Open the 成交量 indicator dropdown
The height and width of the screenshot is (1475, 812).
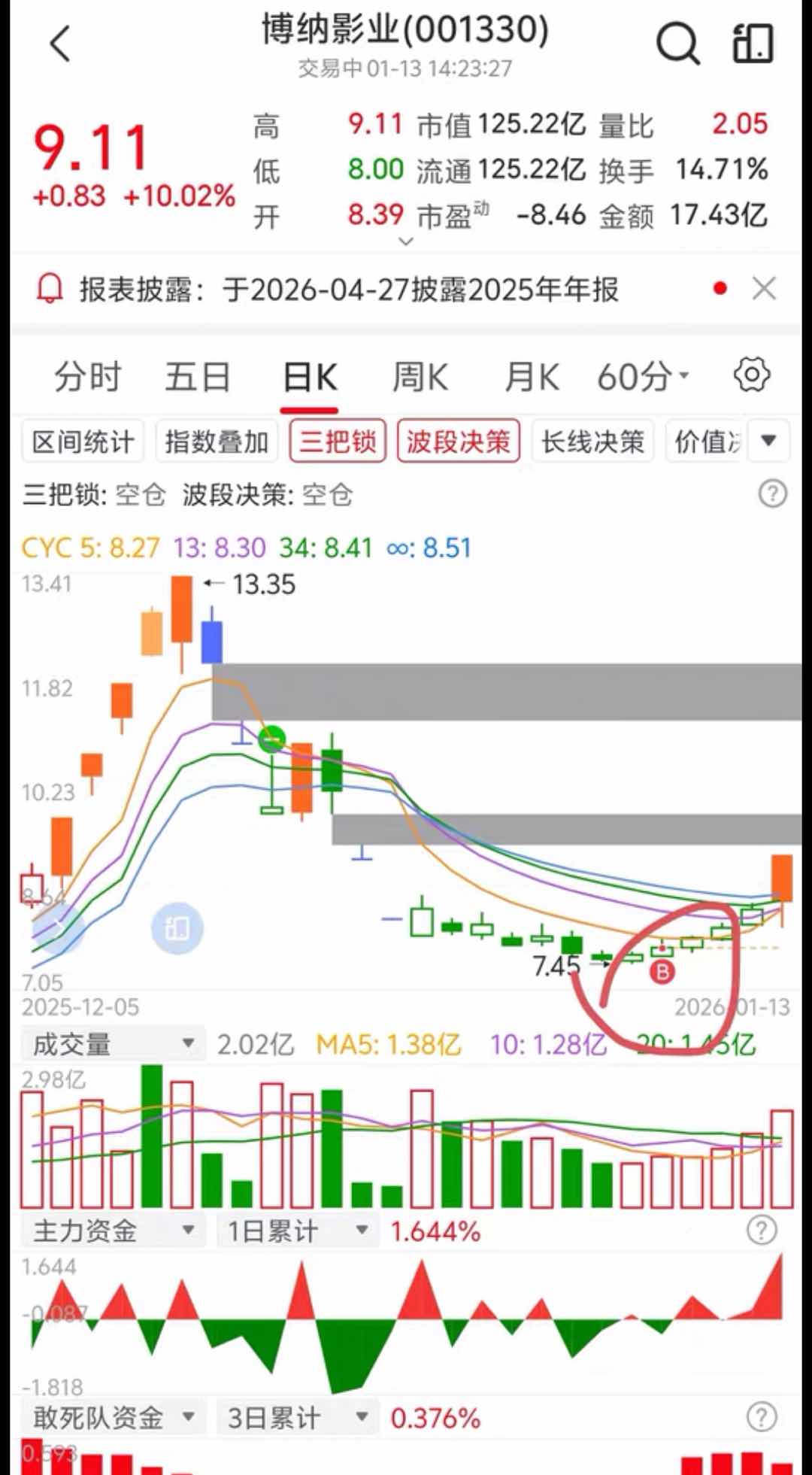(x=113, y=1044)
